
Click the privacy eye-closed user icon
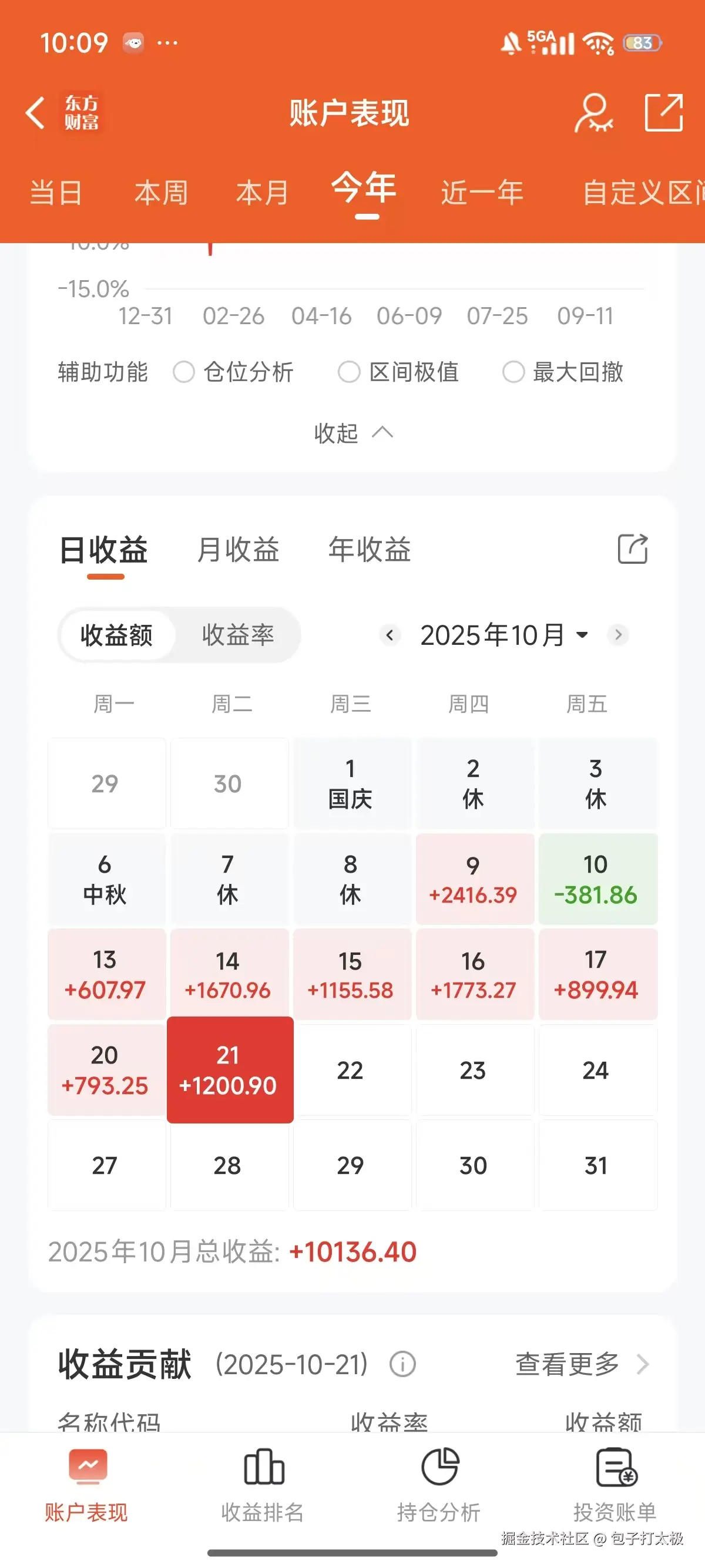[593, 114]
